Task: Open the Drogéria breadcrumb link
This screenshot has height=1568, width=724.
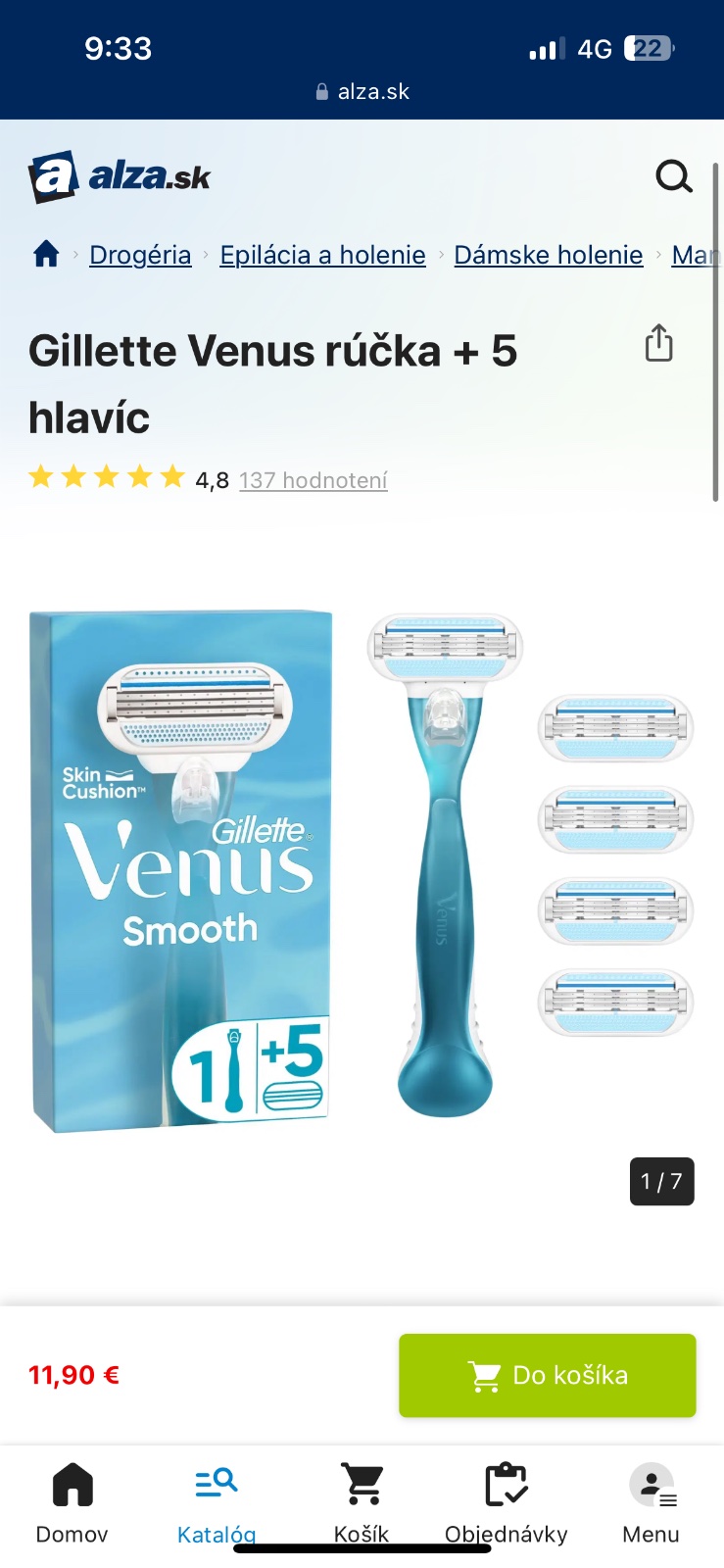Action: 140,255
